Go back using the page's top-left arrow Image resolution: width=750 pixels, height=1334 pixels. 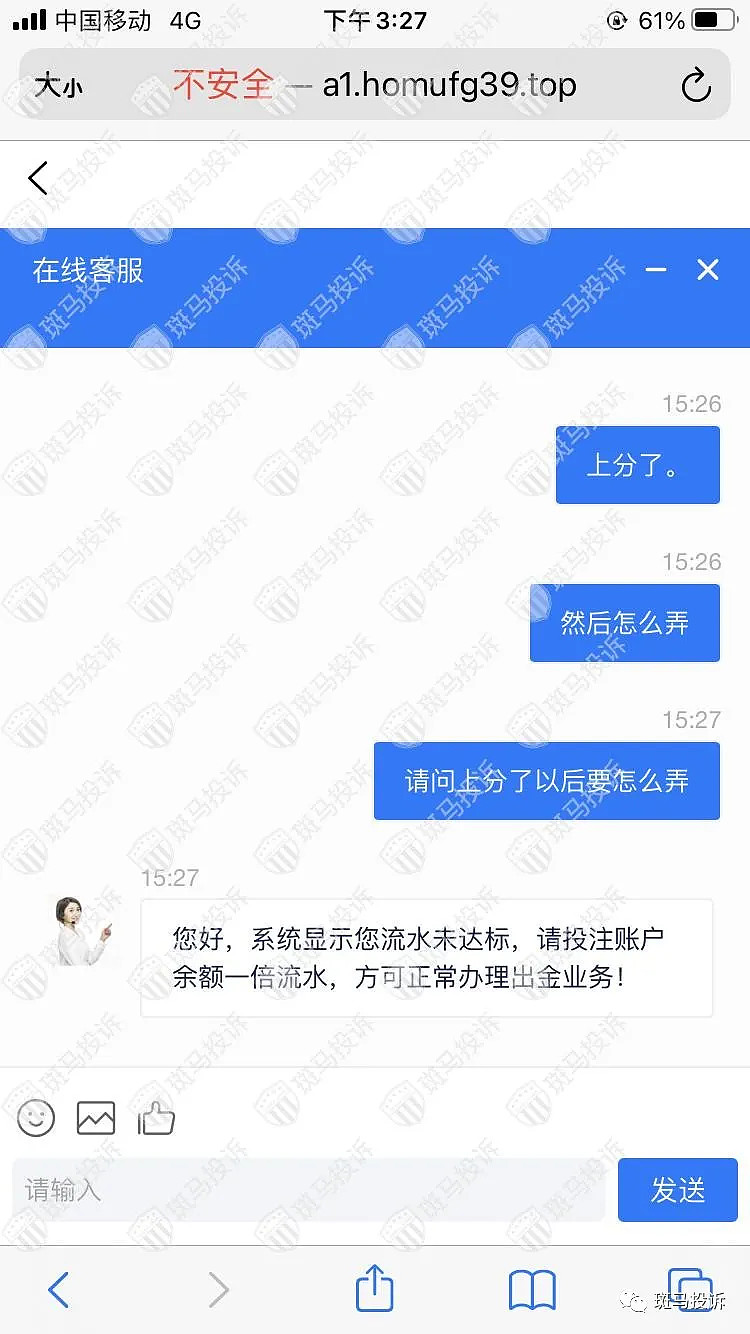tap(38, 178)
